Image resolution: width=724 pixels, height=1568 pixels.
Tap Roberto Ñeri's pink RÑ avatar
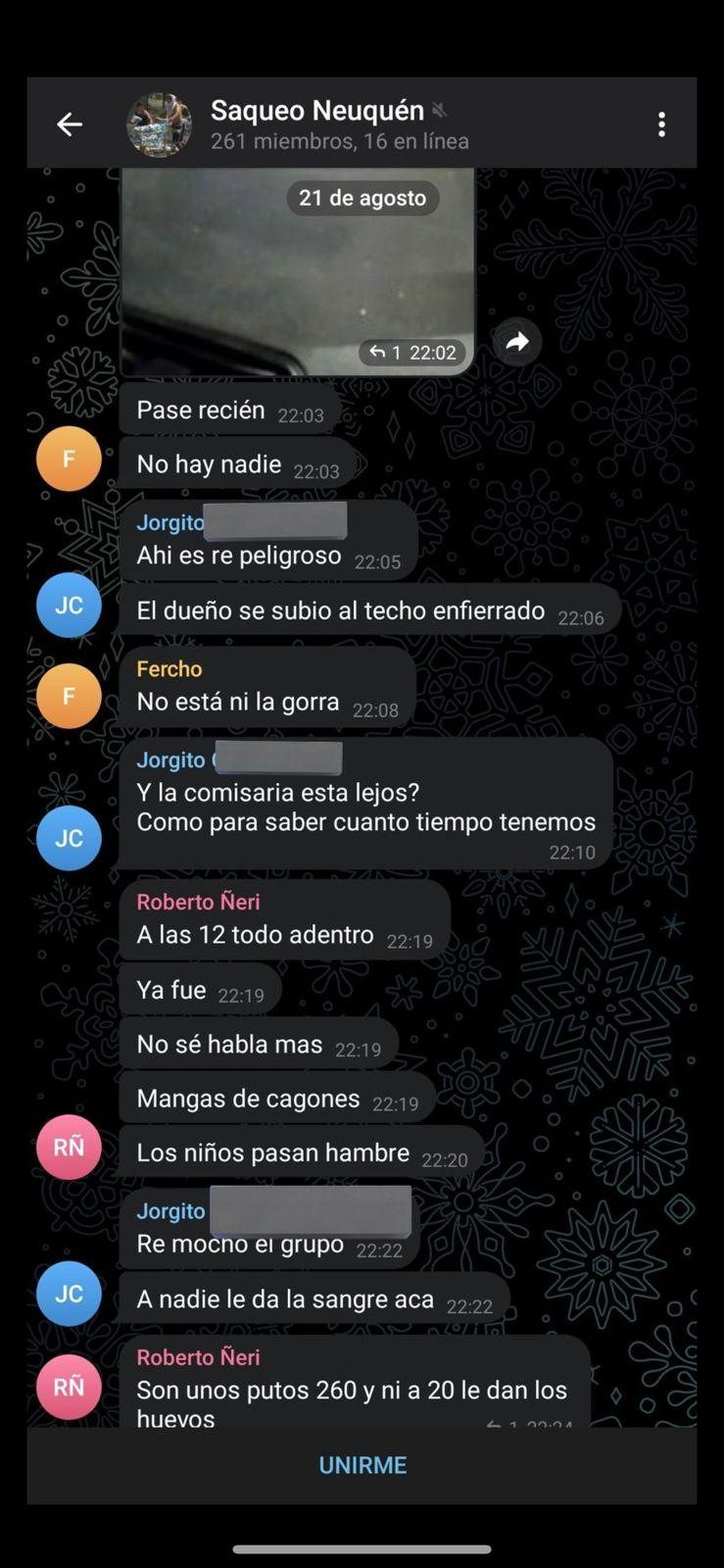(69, 1146)
